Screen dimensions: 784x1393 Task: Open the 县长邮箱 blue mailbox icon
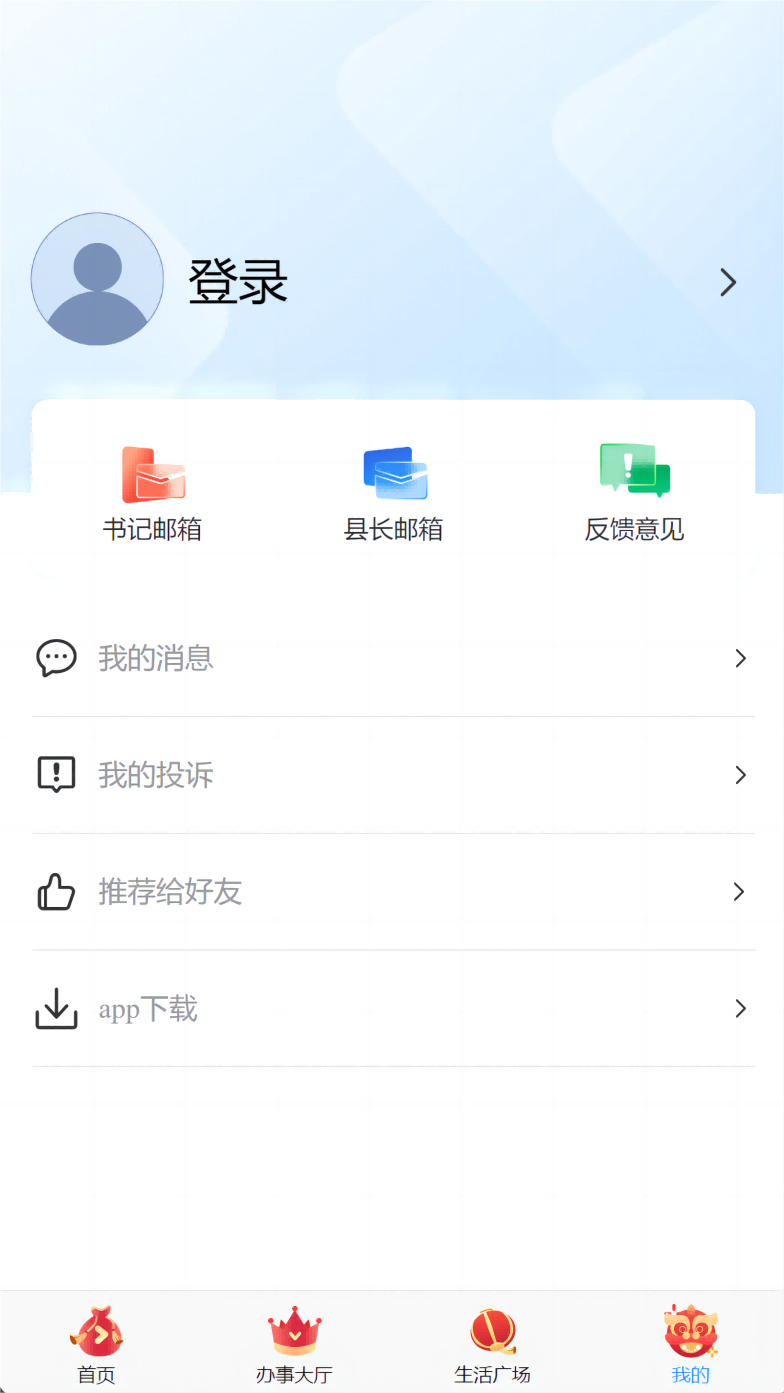click(394, 472)
